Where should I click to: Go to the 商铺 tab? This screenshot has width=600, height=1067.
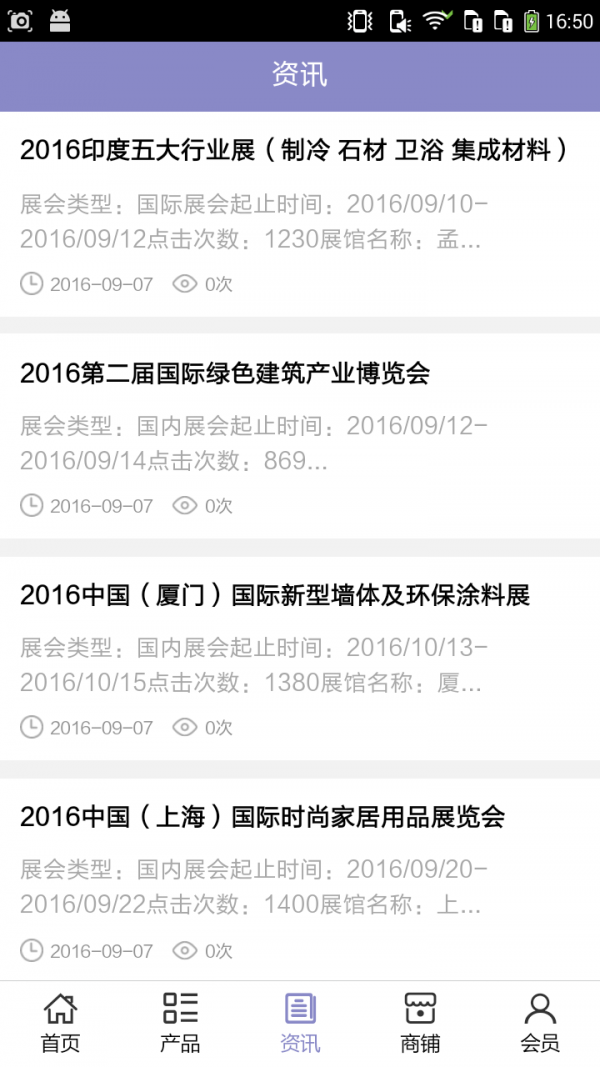click(x=420, y=1023)
